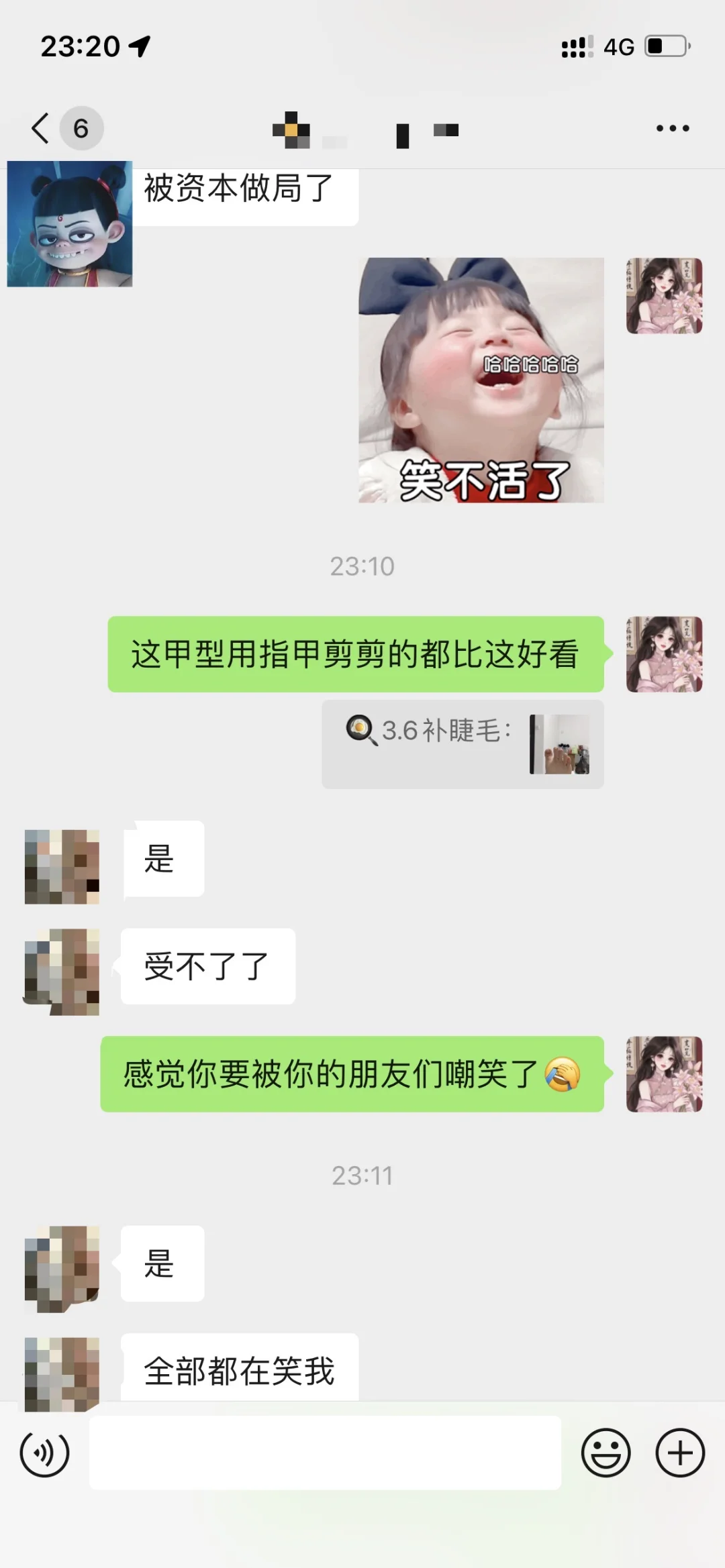Open the avatar beside 受不了了

[x=62, y=970]
